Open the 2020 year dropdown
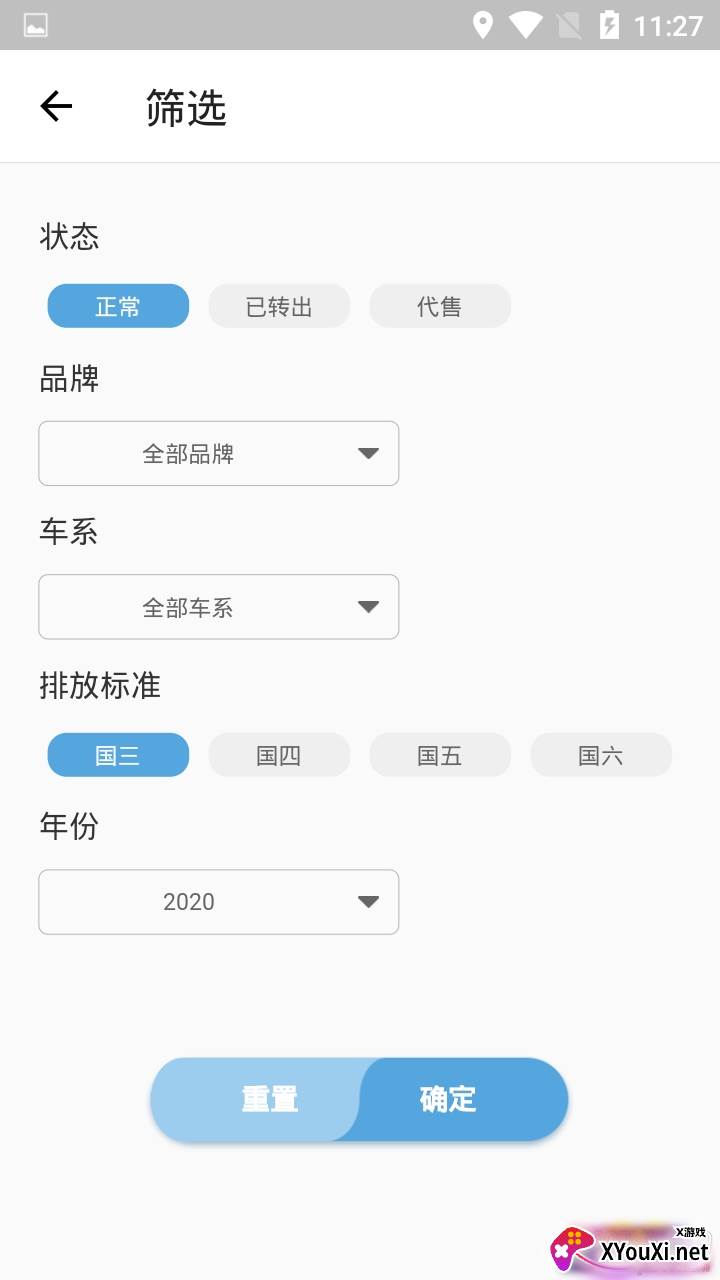720x1280 pixels. click(x=219, y=902)
